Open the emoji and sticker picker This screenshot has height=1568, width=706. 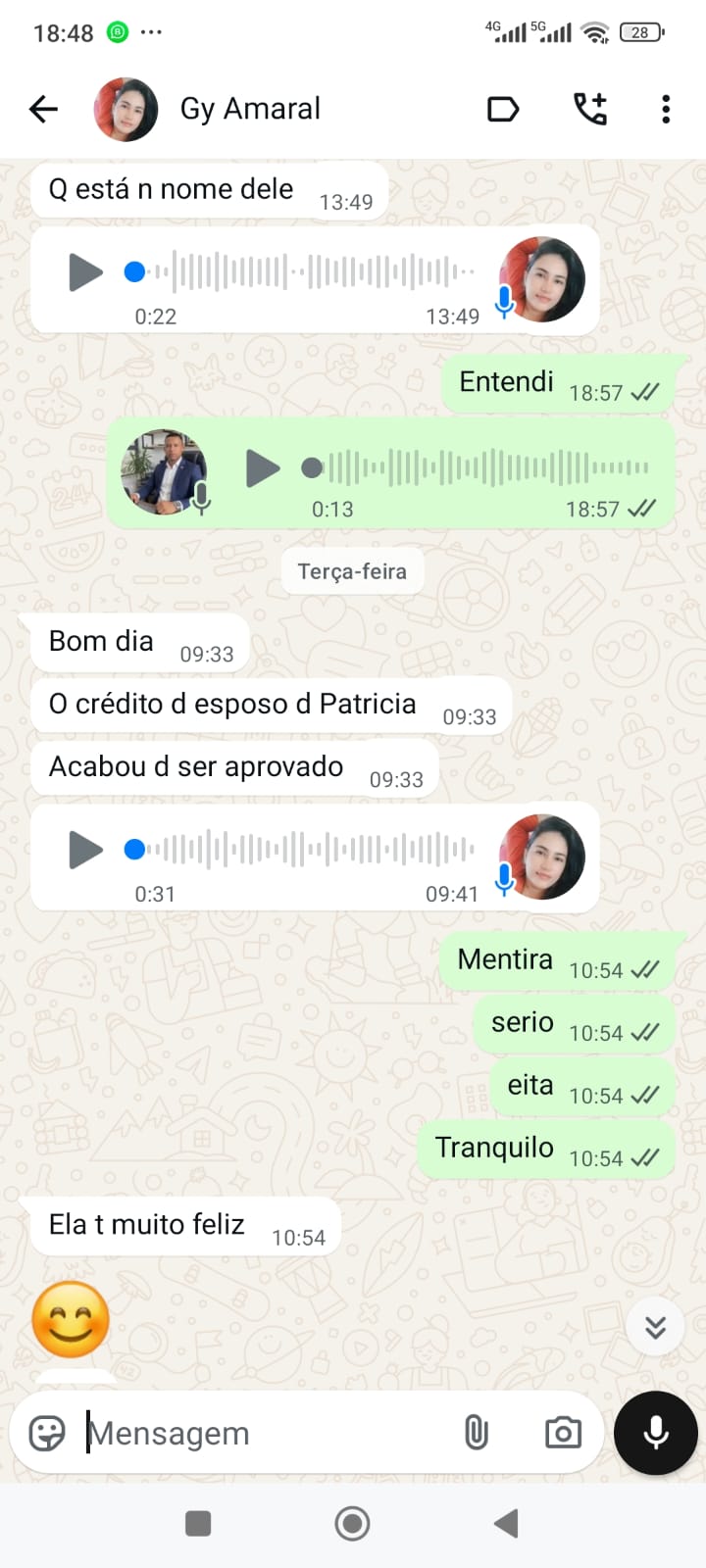(47, 1433)
